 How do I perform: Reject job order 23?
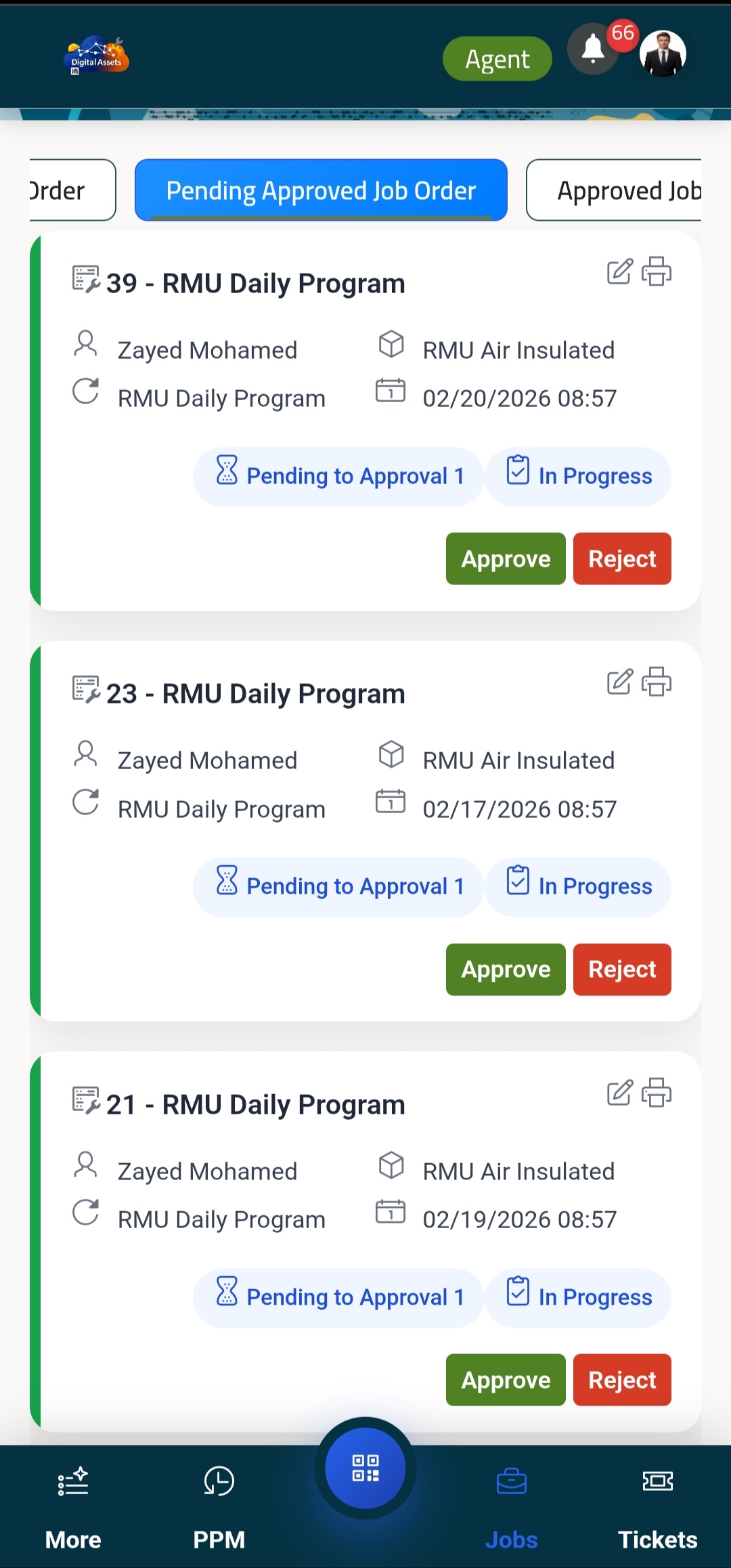621,970
